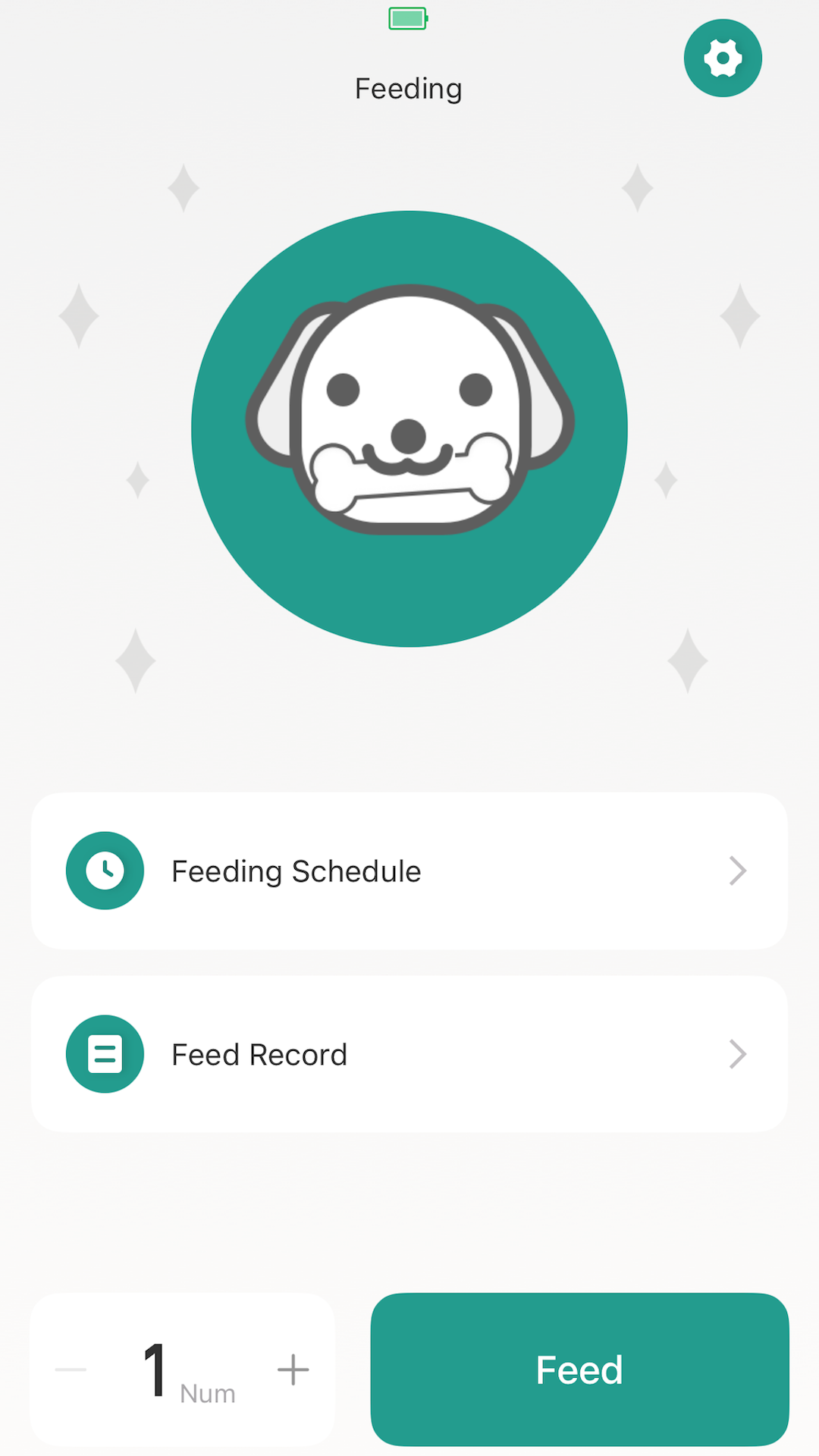819x1456 pixels.
Task: Increase the feed portion number
Action: point(293,1370)
